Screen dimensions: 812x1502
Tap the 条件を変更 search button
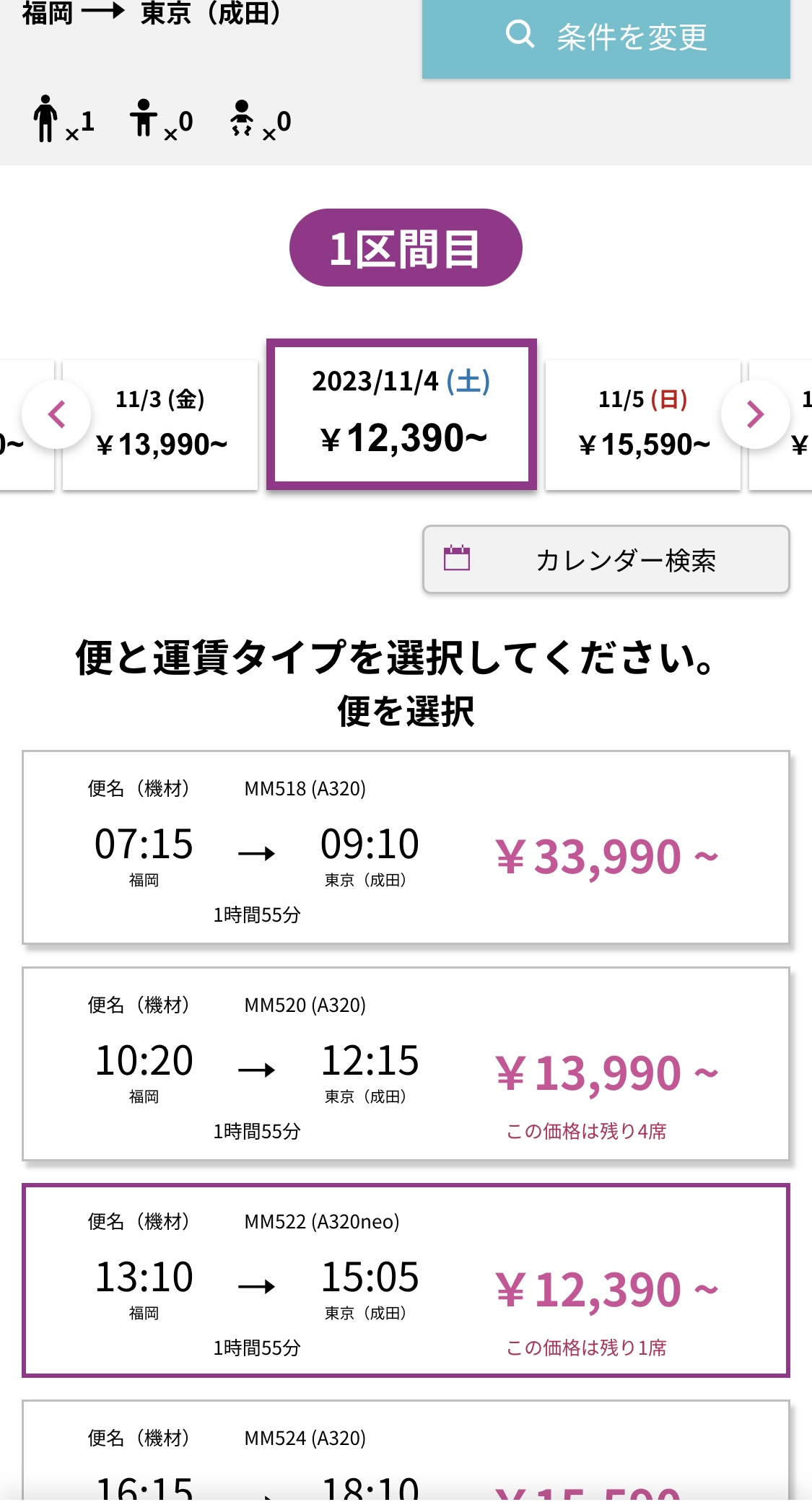click(x=606, y=38)
